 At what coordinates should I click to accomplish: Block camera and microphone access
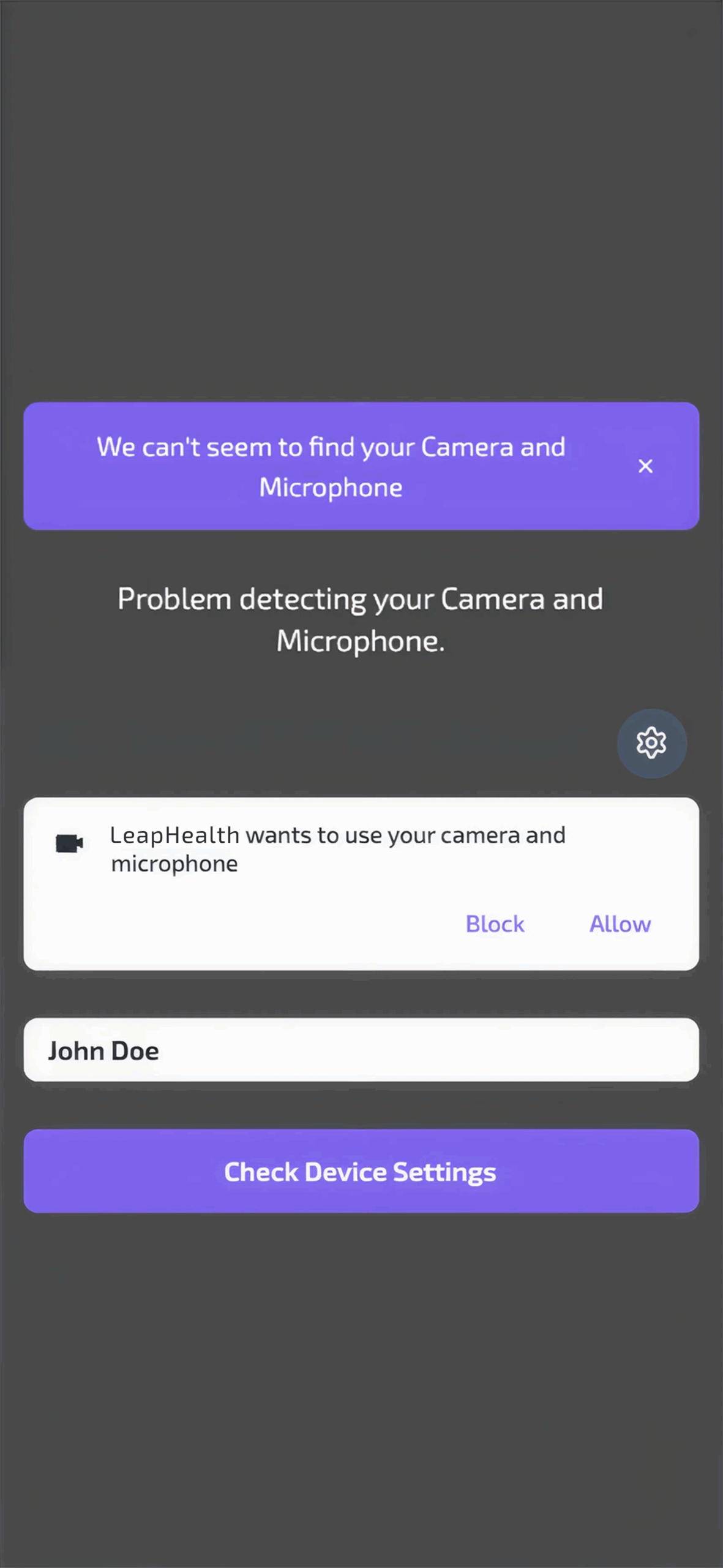pos(495,924)
